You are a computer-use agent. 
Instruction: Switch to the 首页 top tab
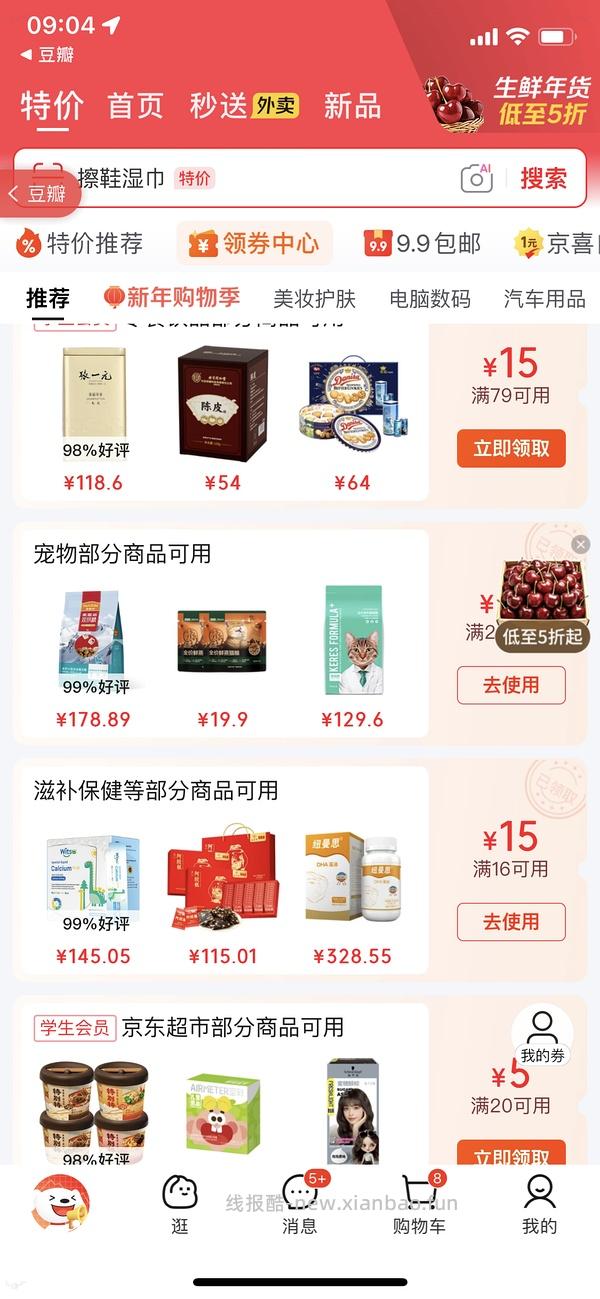(135, 106)
